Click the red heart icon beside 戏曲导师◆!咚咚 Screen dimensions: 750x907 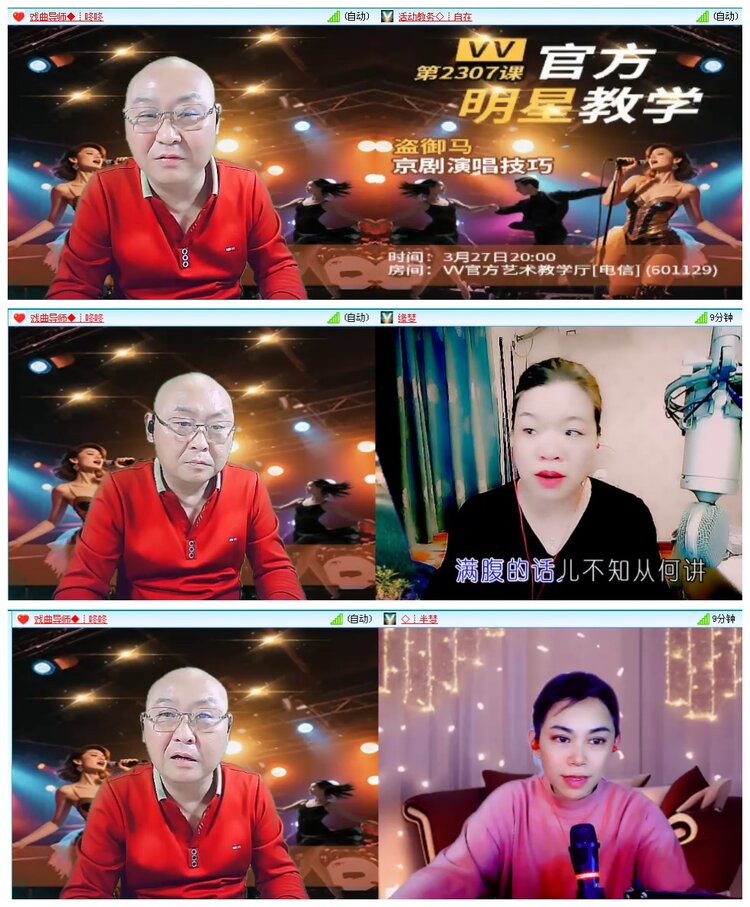click(x=16, y=14)
